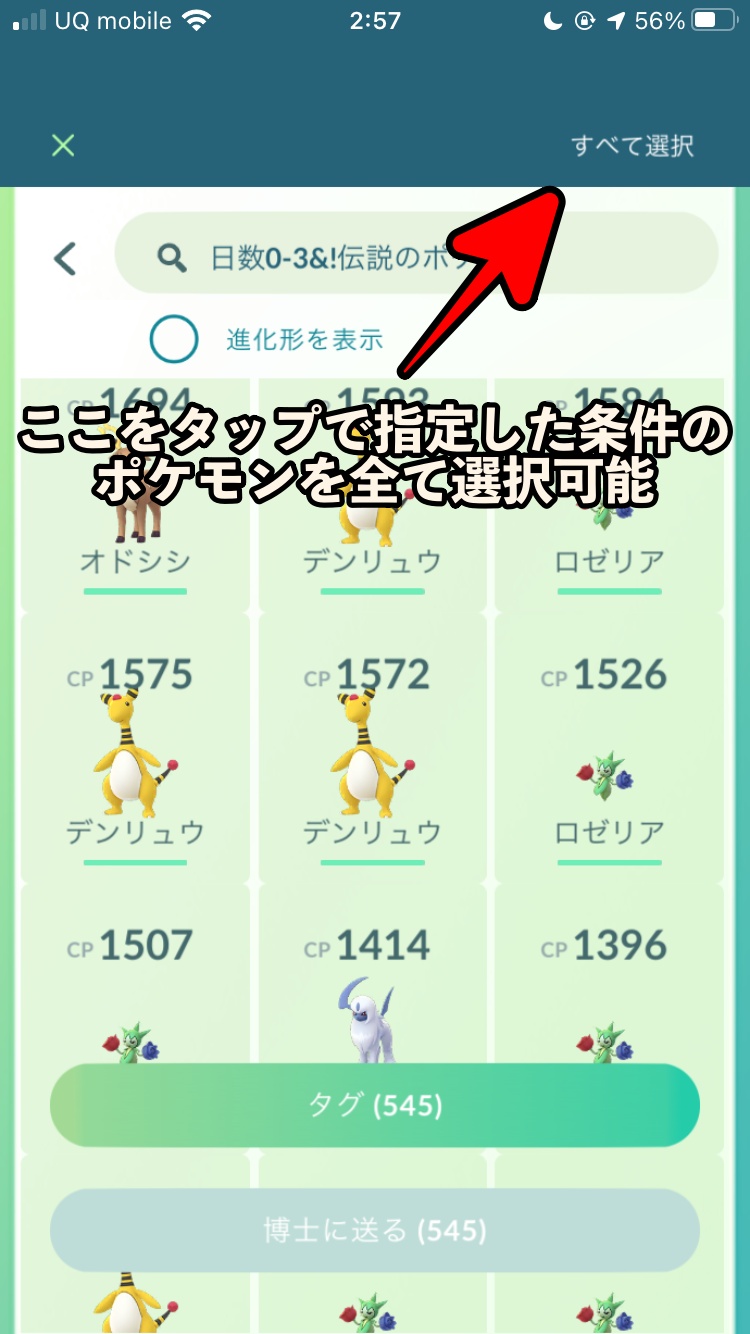Image resolution: width=750 pixels, height=1334 pixels.
Task: Select the CP 1575 デンリュウ card
Action: [135, 750]
